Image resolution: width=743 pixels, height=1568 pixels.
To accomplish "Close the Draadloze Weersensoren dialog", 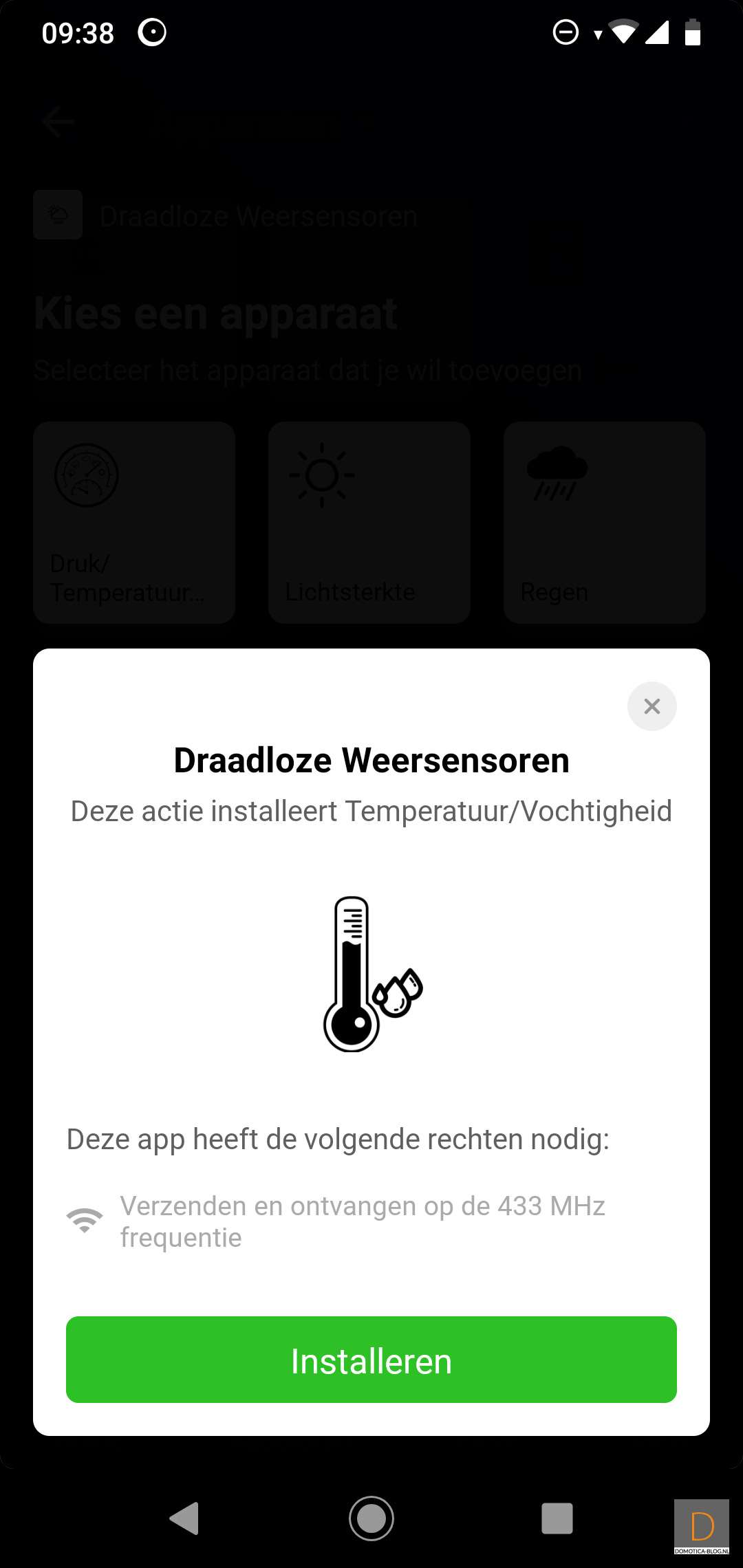I will [652, 706].
